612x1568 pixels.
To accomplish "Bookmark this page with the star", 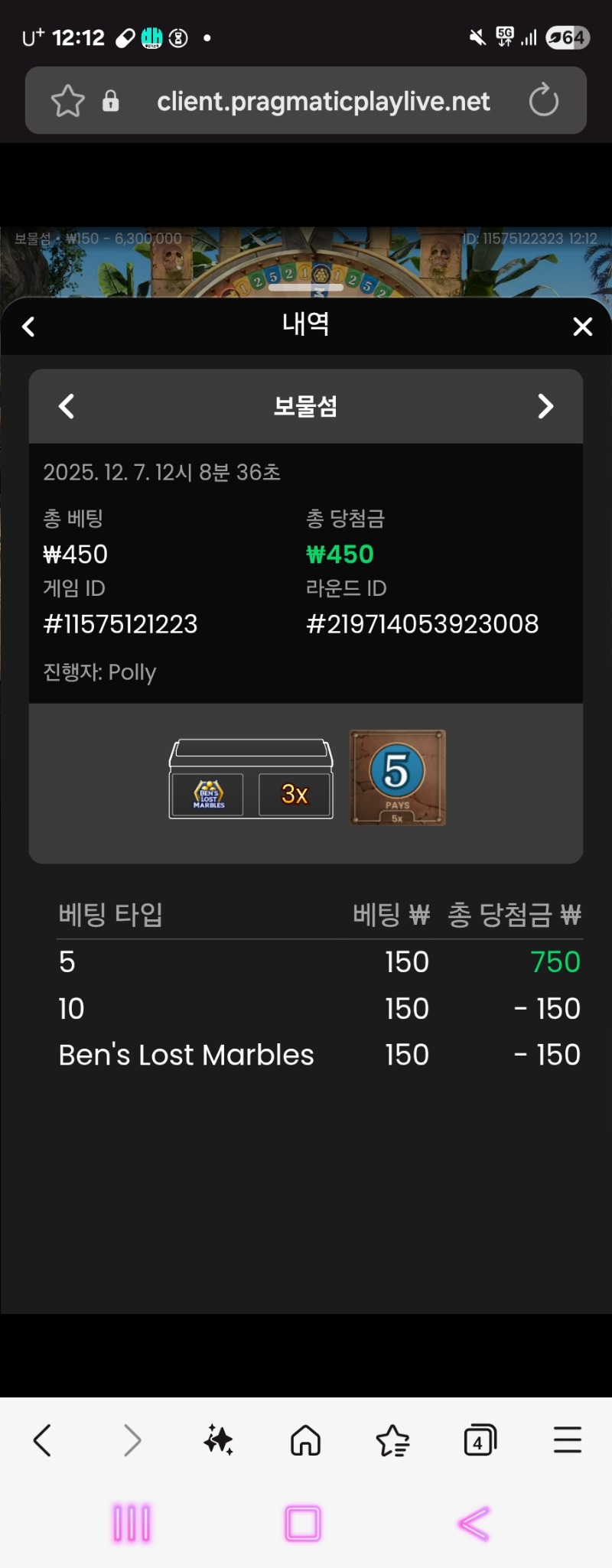I will 67,101.
